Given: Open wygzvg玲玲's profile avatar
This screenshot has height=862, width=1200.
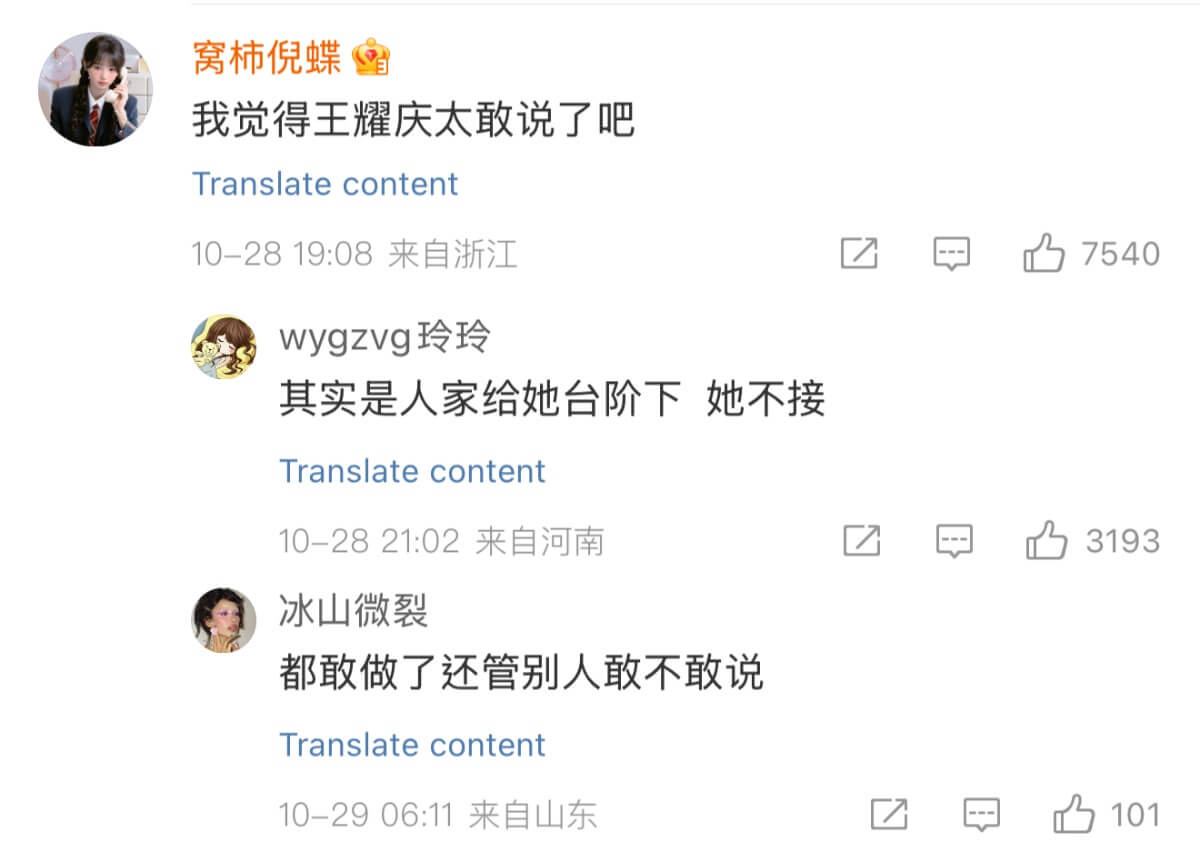Looking at the screenshot, I should pos(224,347).
